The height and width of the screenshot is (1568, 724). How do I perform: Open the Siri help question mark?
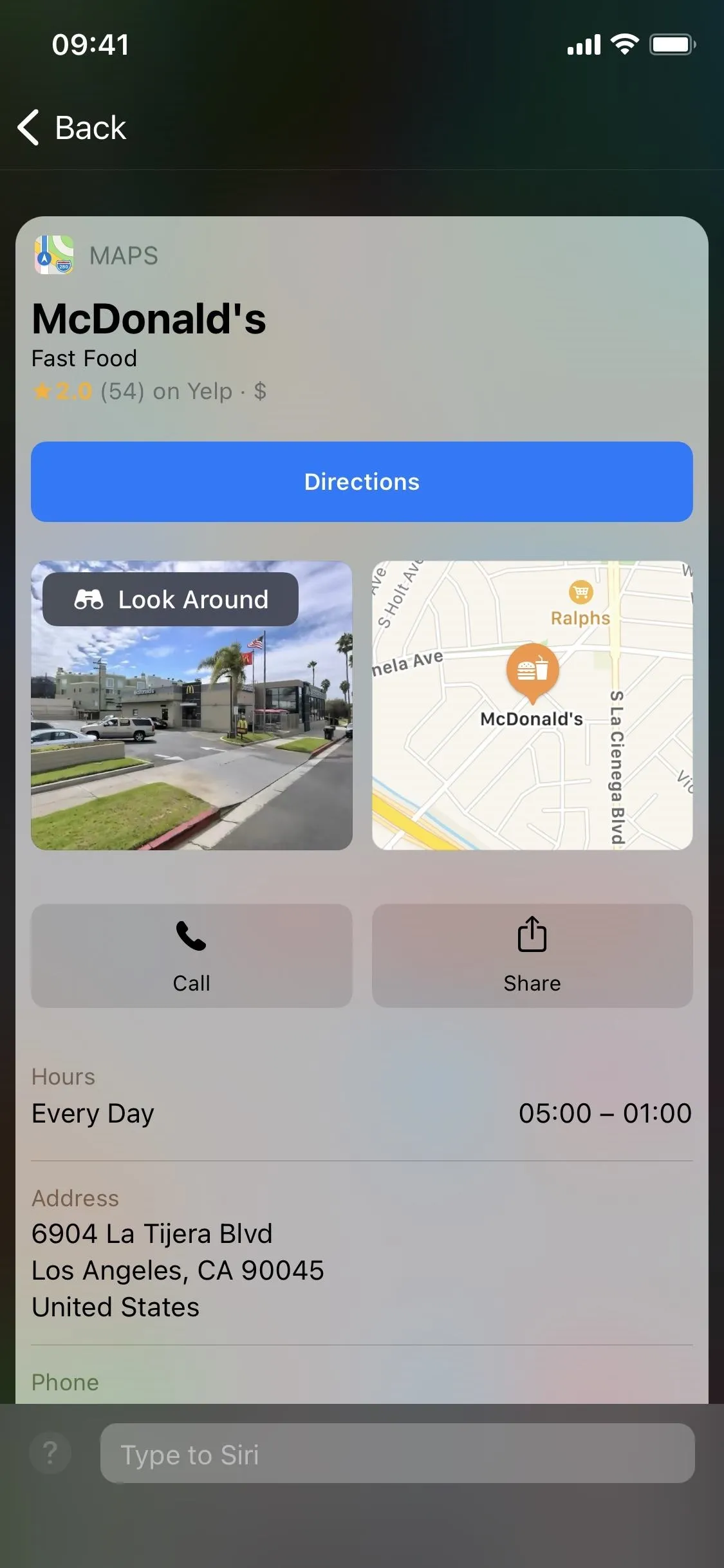point(50,1453)
